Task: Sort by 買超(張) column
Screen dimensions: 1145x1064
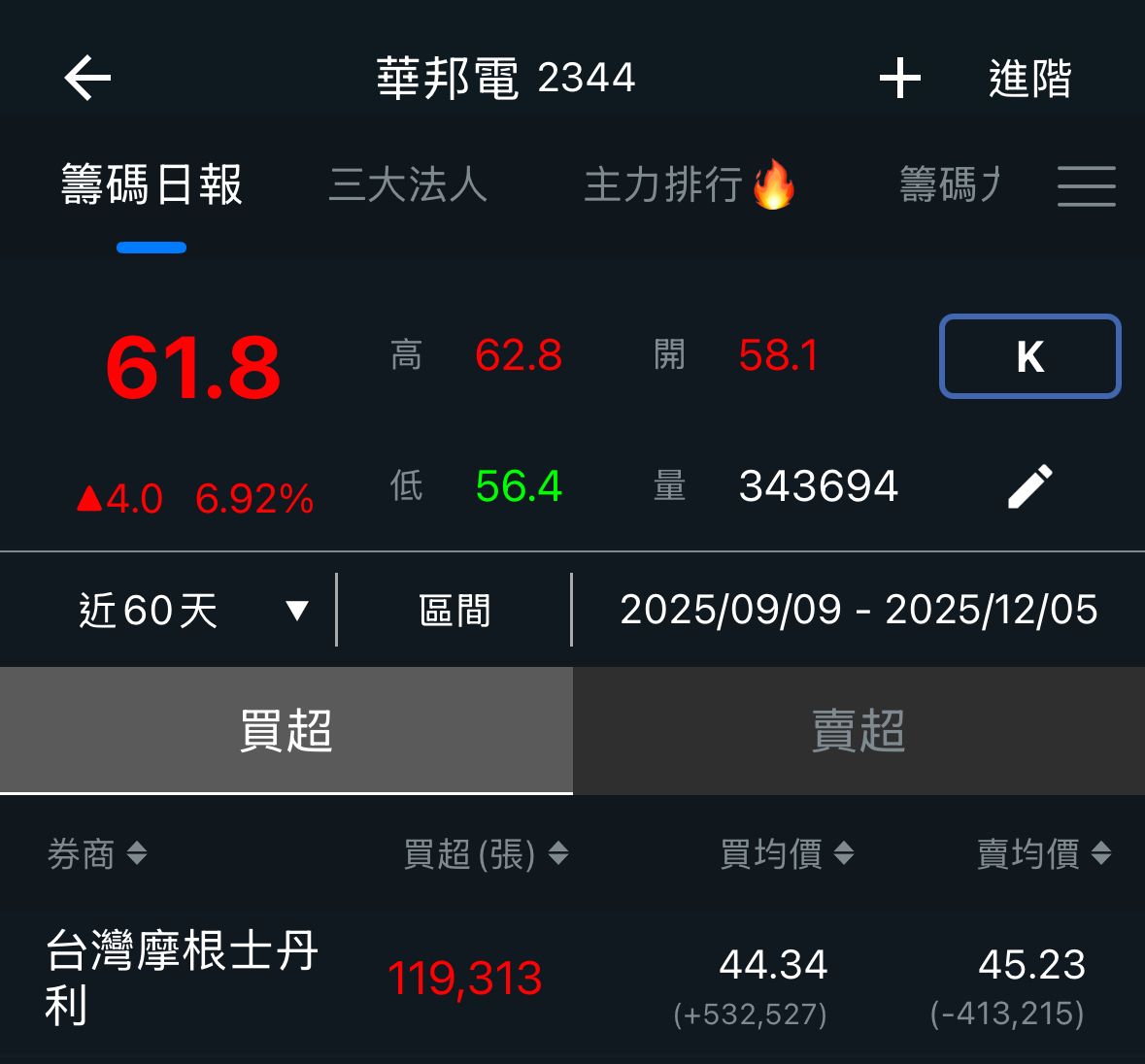Action: [486, 854]
